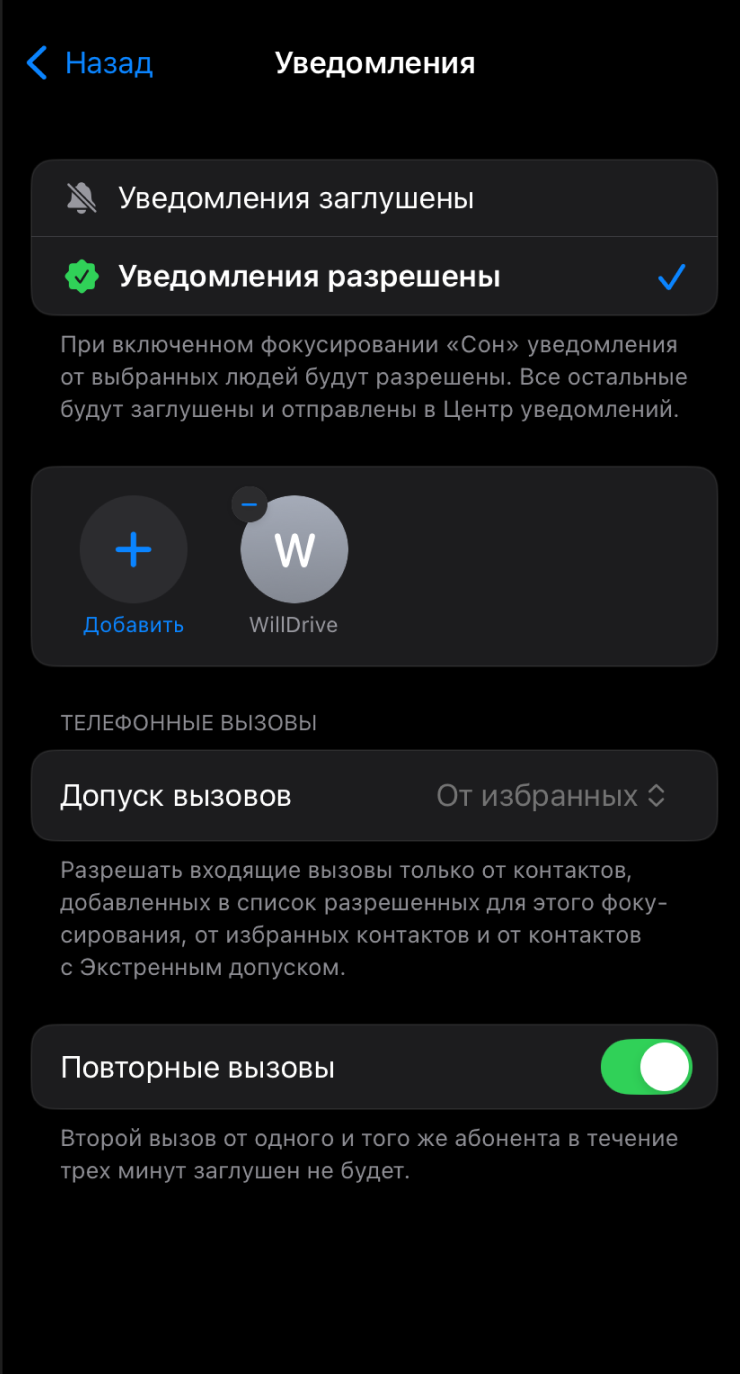This screenshot has height=1374, width=740.
Task: Go back via the Назад button
Action: coord(89,64)
